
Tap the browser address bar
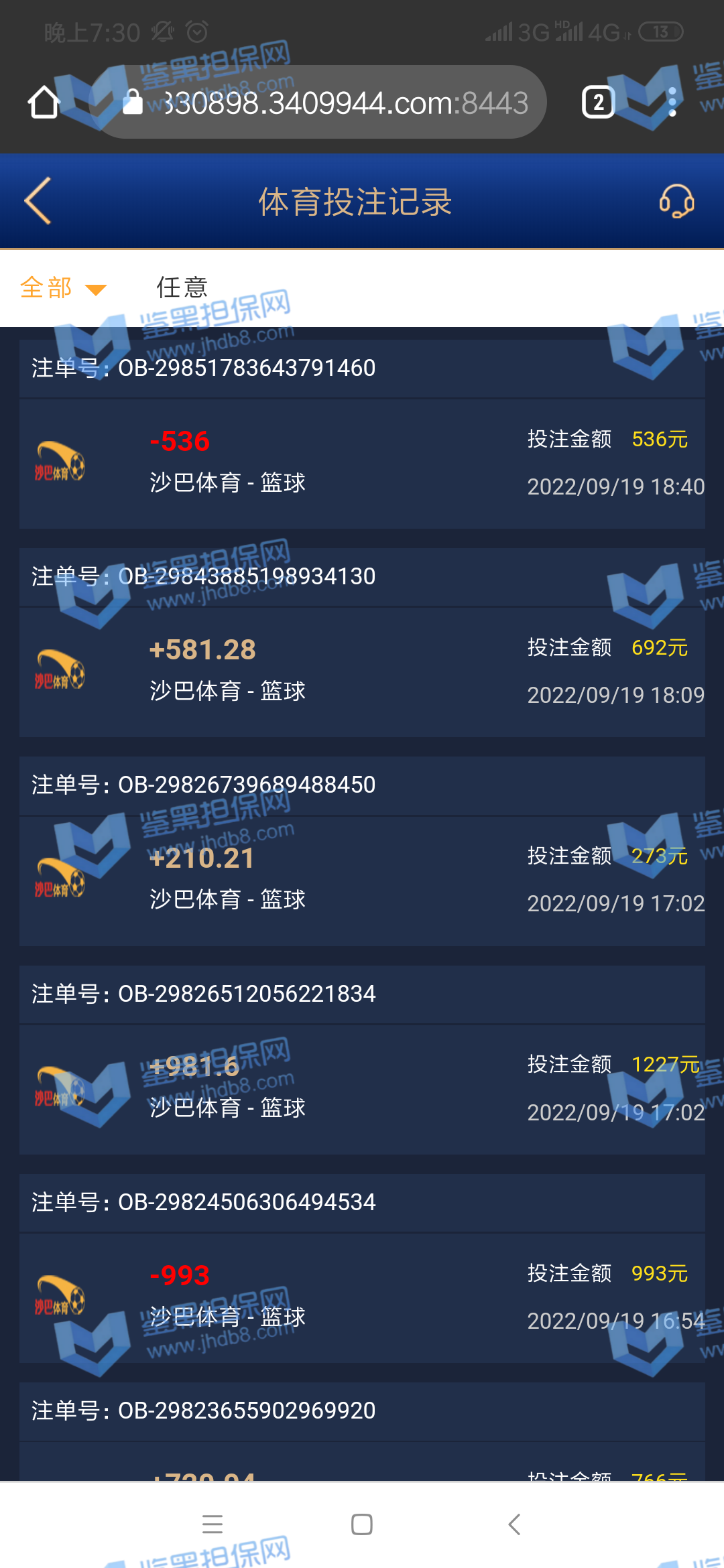point(335,103)
